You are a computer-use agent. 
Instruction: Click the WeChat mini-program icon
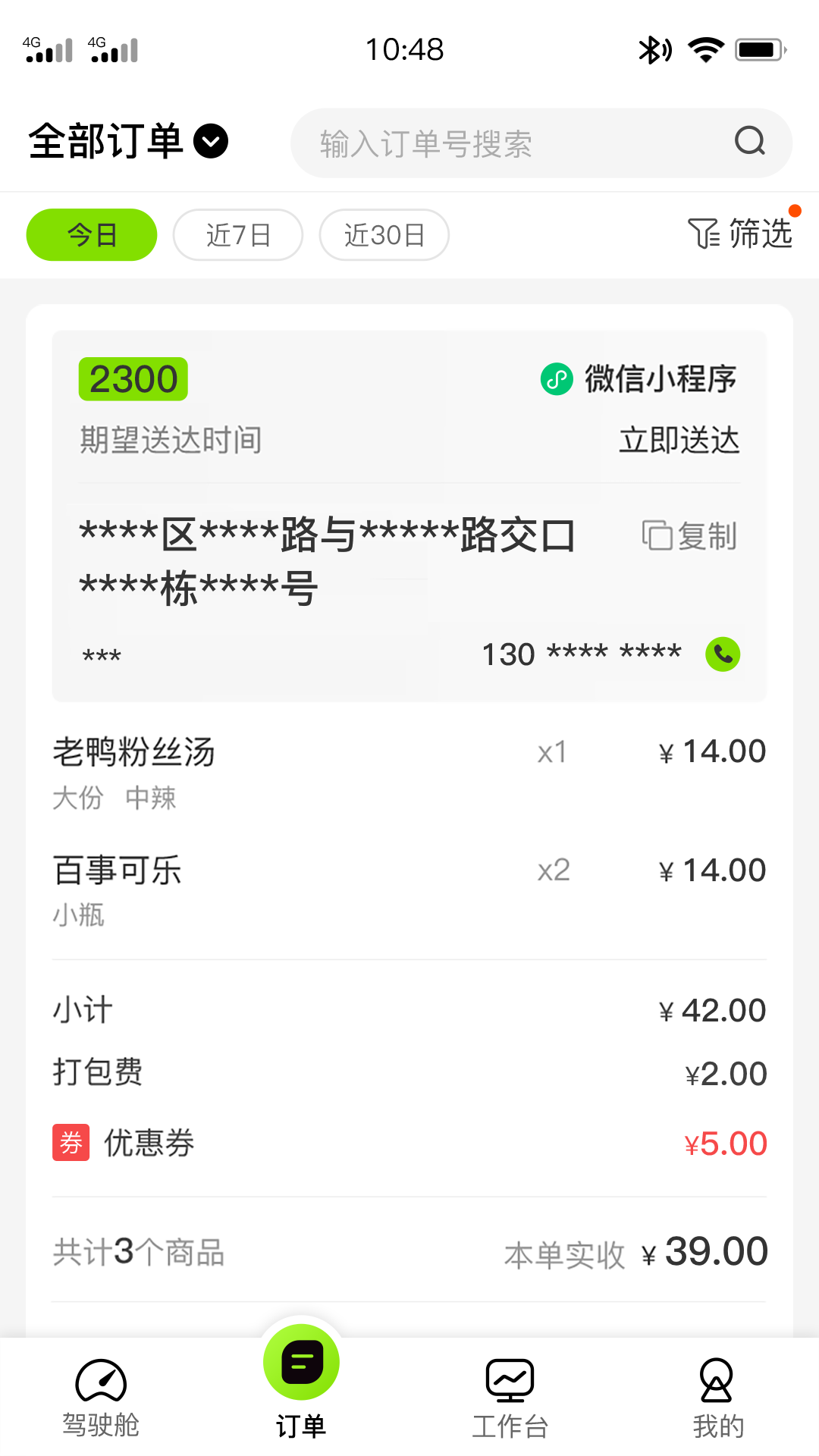click(556, 379)
